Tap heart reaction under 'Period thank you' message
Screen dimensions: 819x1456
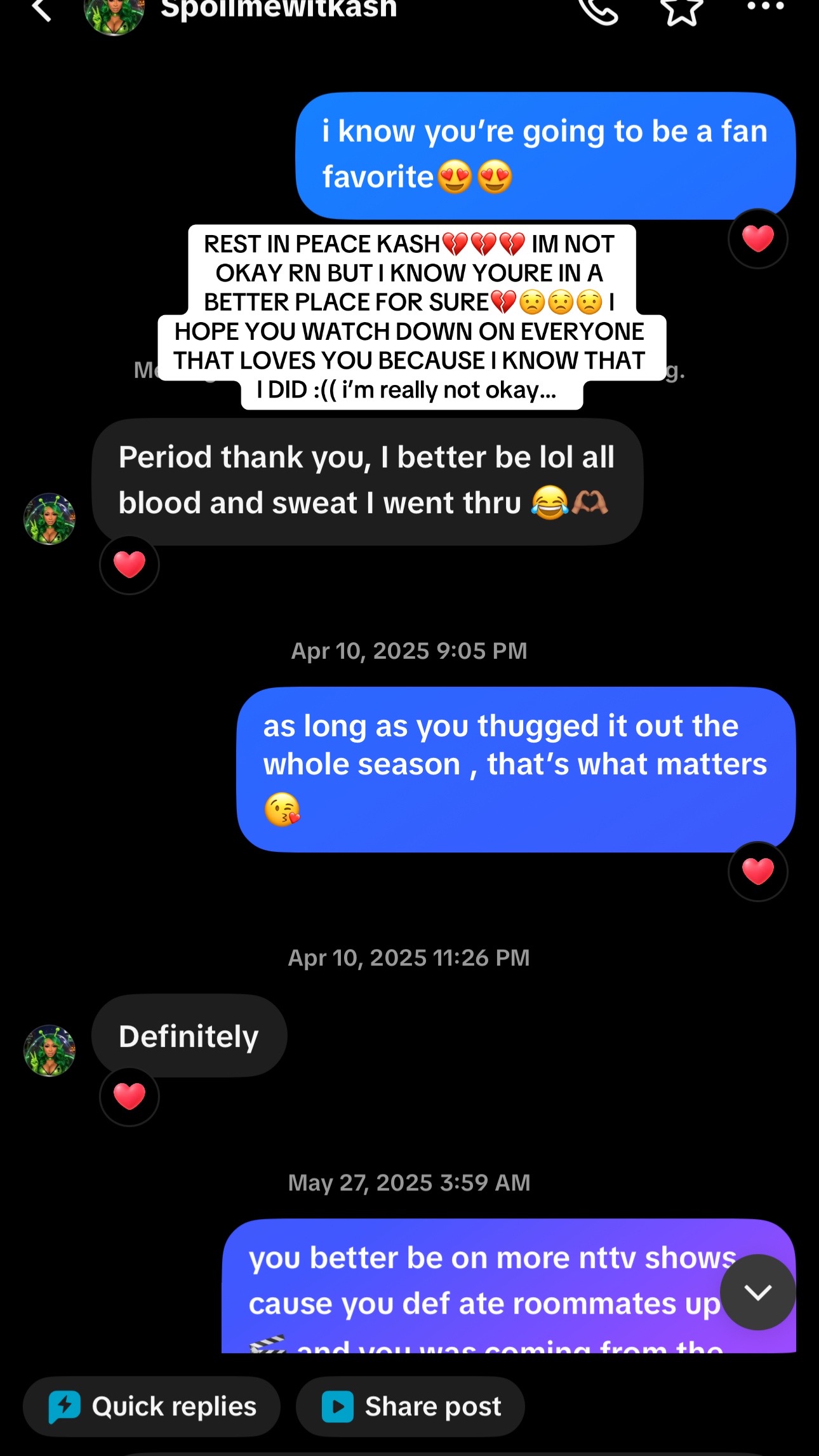tap(130, 565)
